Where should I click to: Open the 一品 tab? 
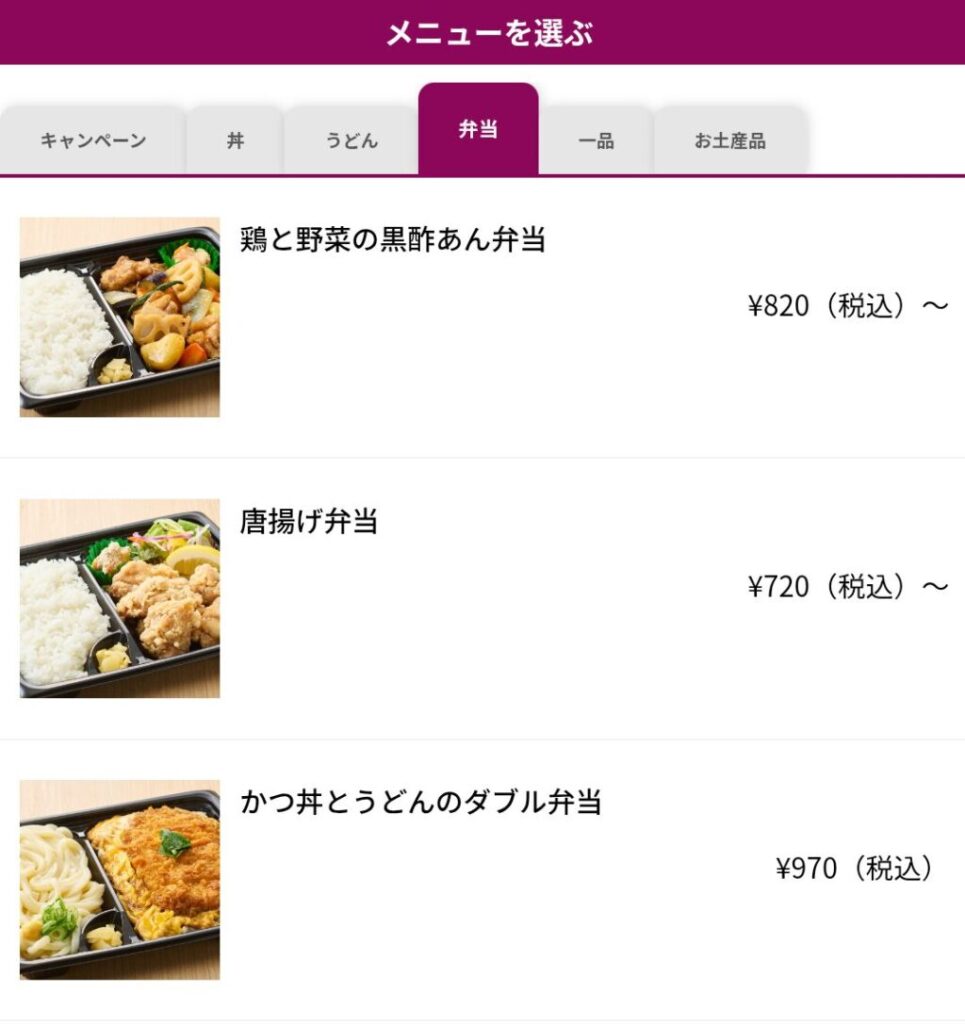(x=596, y=141)
